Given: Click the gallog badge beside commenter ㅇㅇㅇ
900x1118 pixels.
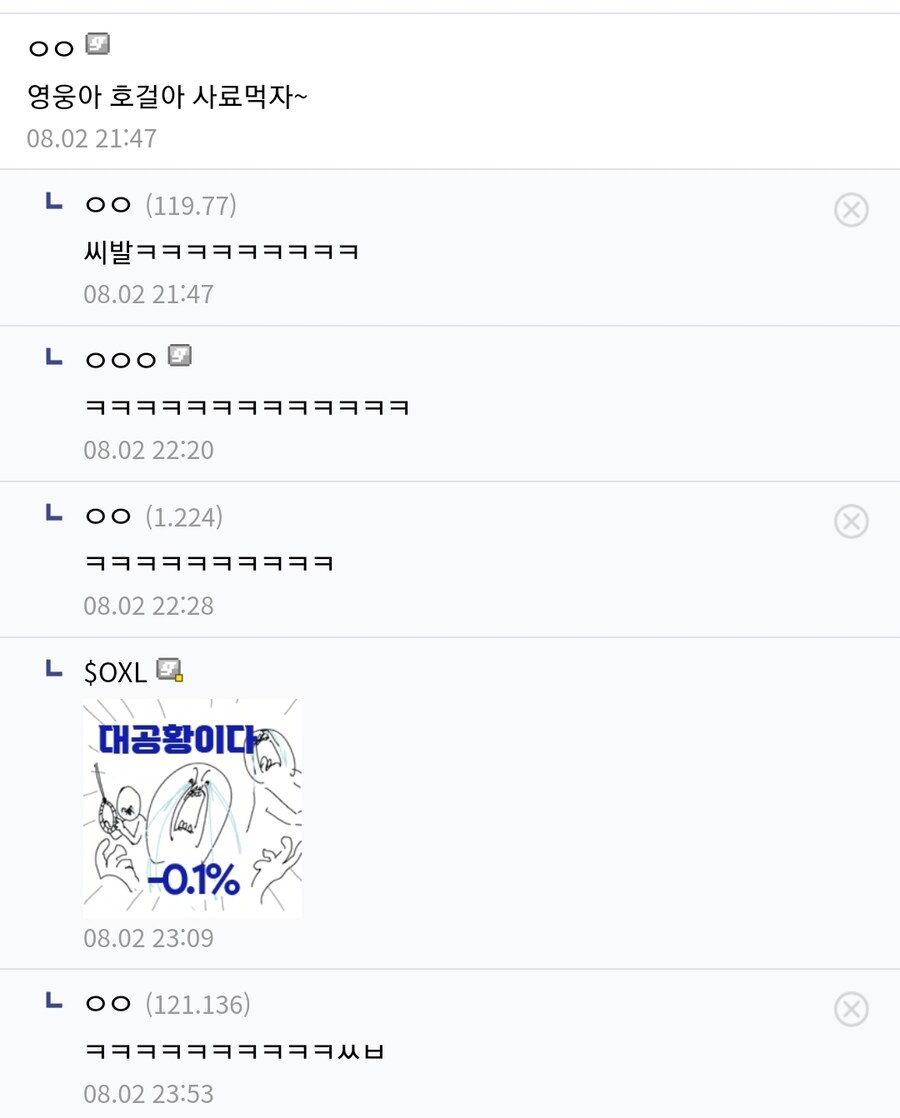Looking at the screenshot, I should tap(178, 357).
